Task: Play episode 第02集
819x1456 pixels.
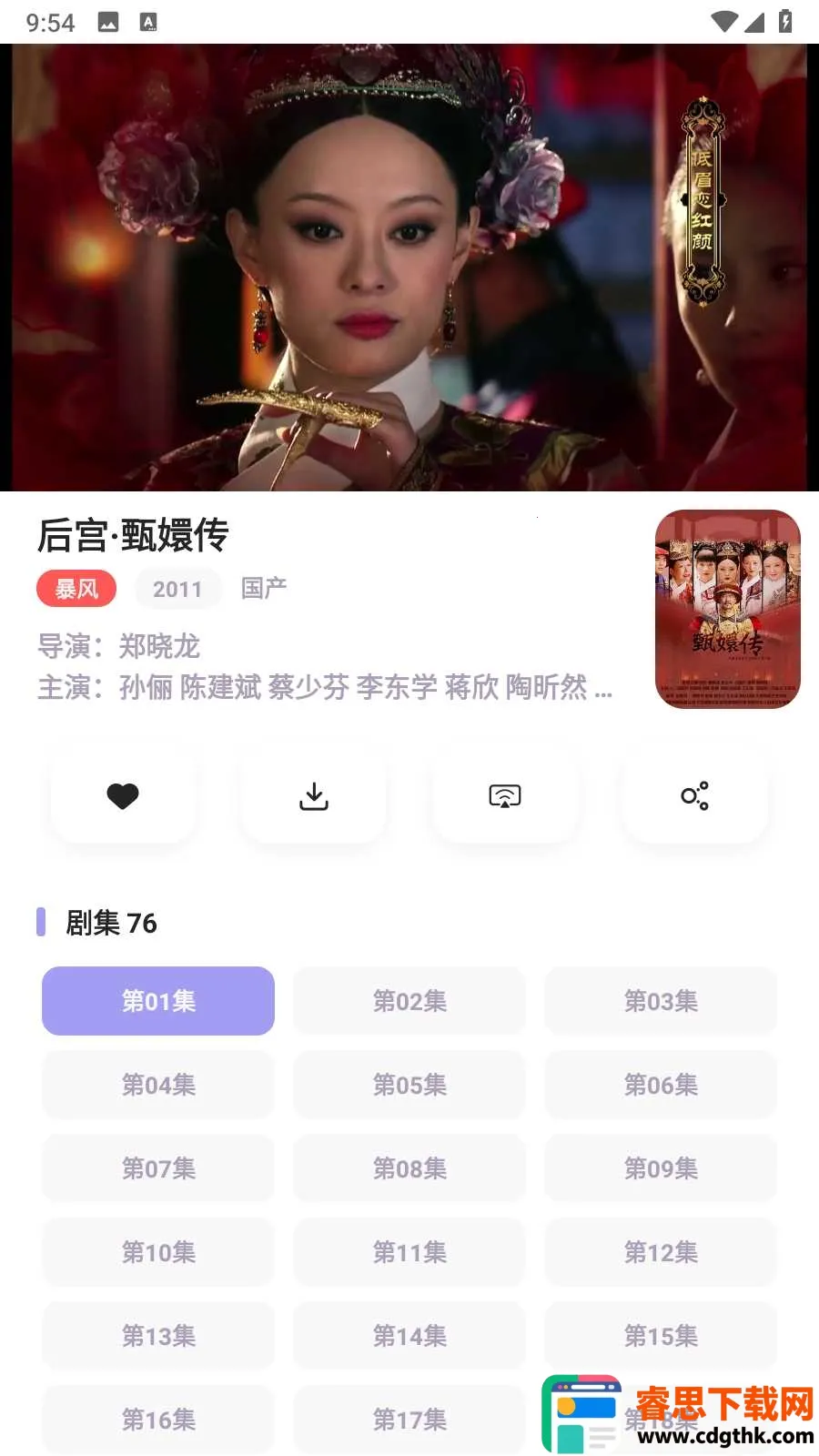Action: click(409, 1001)
